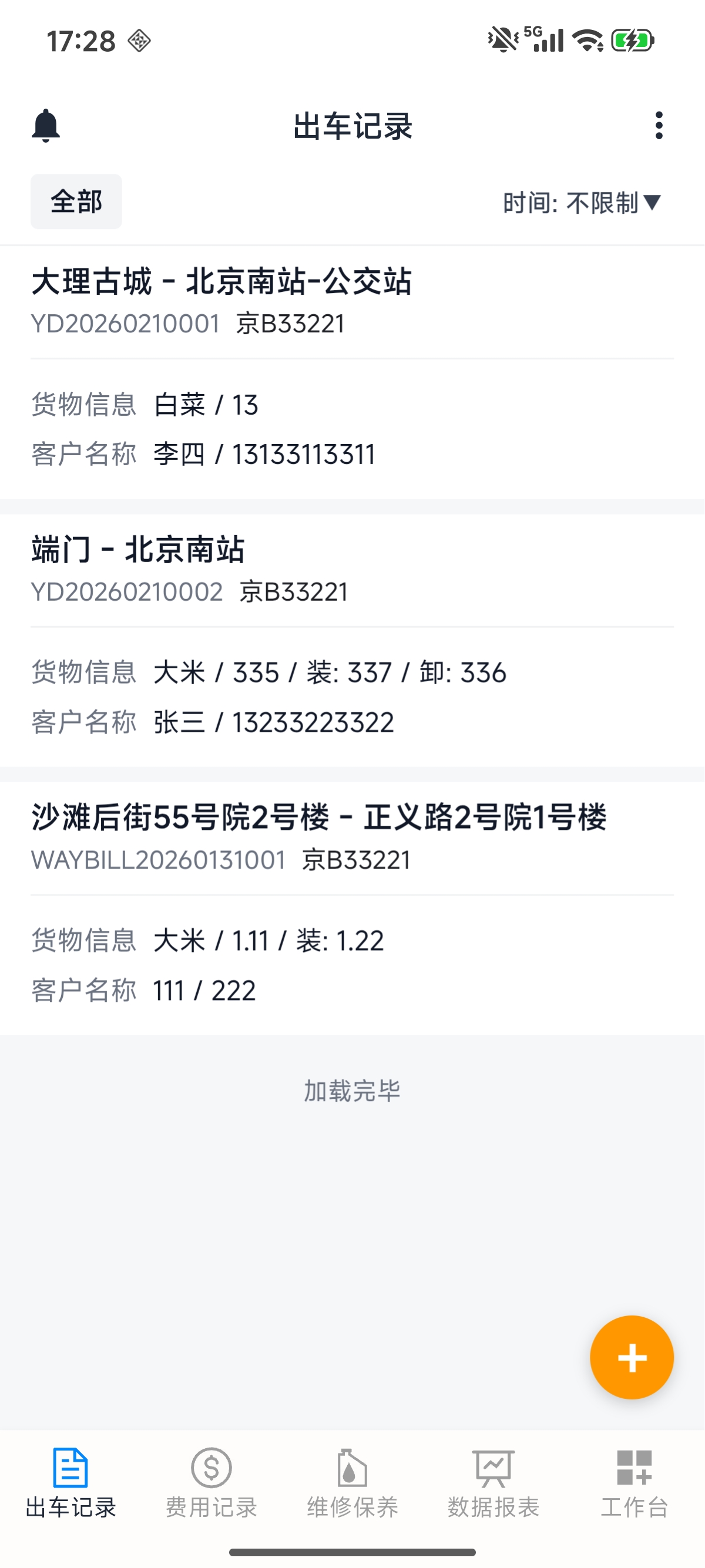This screenshot has width=705, height=1568.
Task: Open the 数据报表 report chart icon
Action: coord(493,1468)
